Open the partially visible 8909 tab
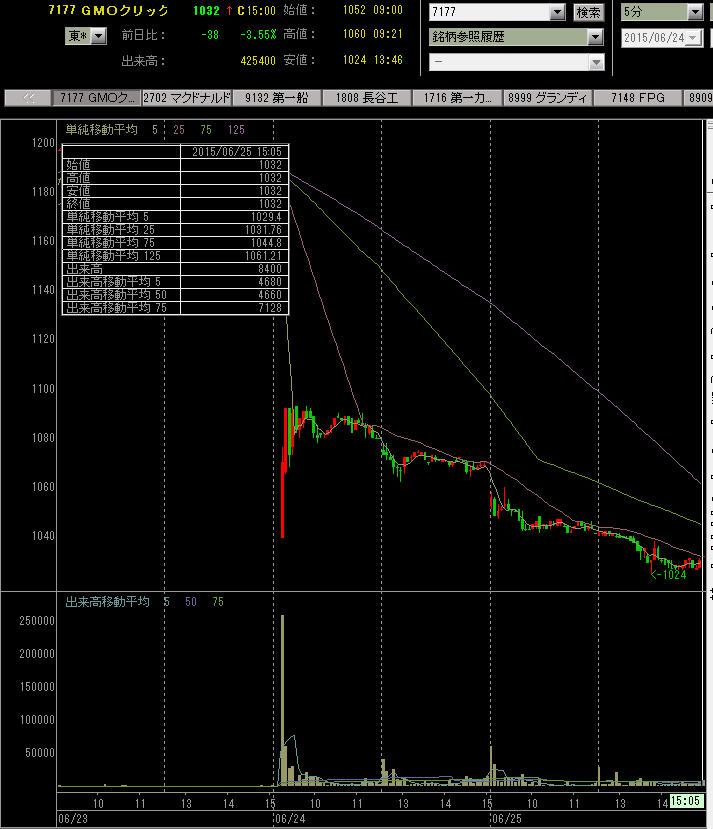The width and height of the screenshot is (713, 829). [698, 98]
